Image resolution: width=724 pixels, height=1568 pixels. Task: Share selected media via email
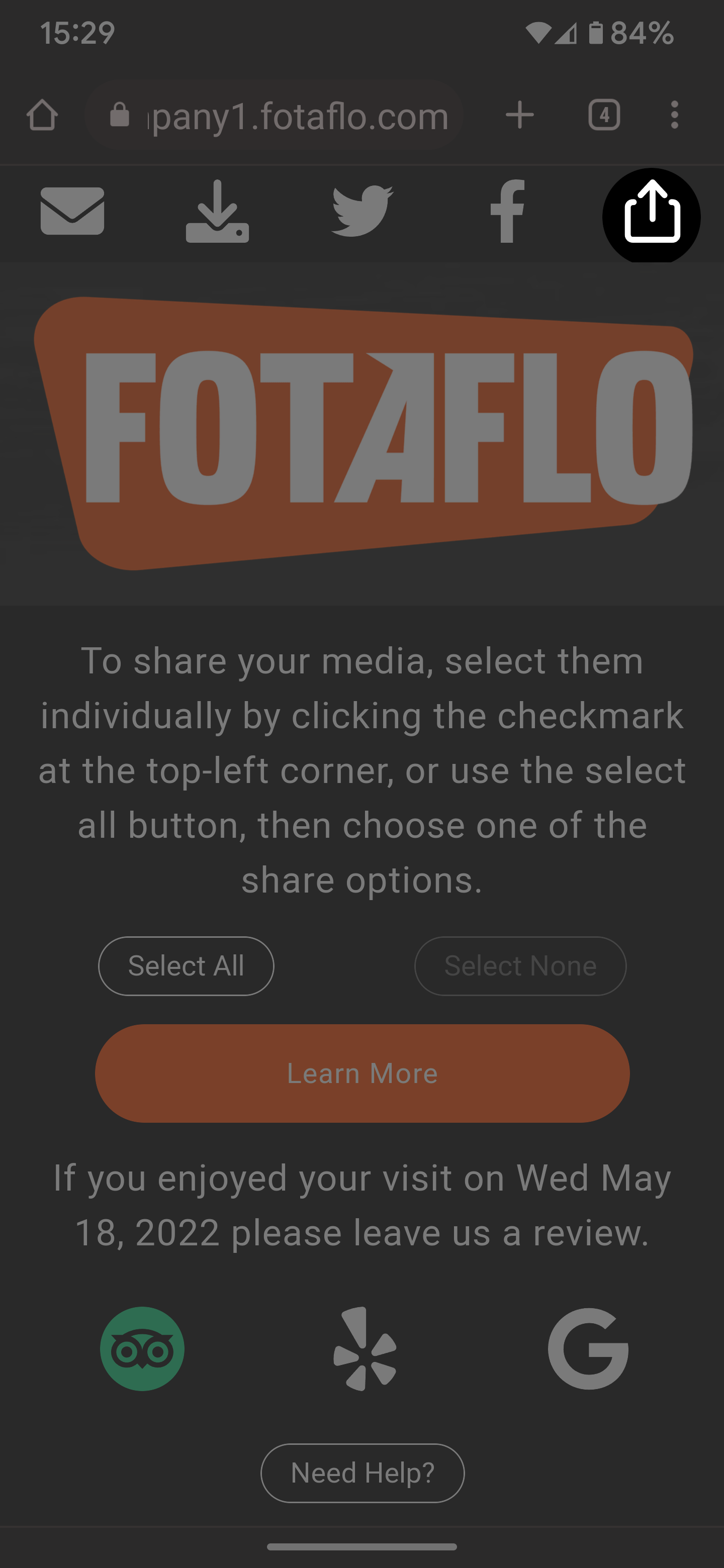pyautogui.click(x=72, y=211)
